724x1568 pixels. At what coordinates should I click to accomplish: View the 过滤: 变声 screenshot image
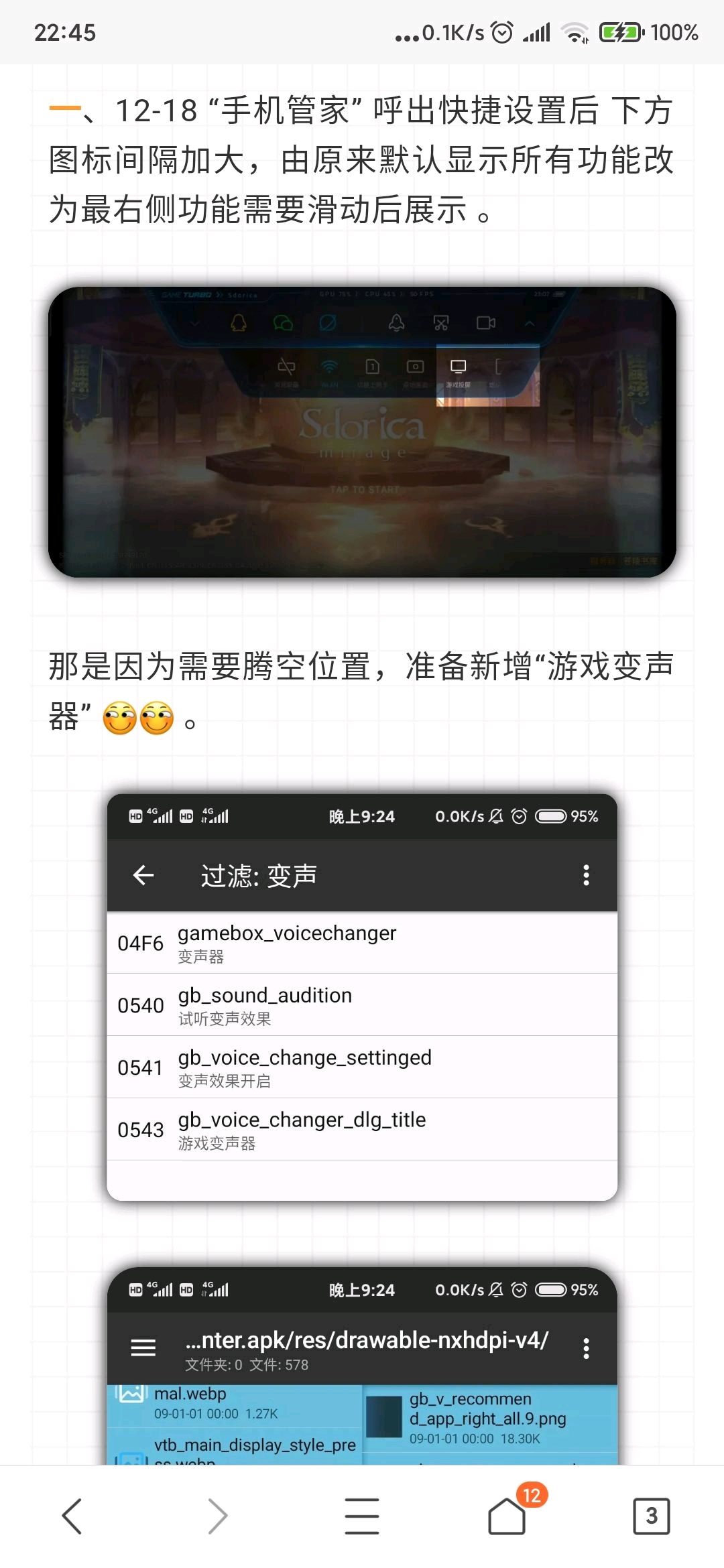pyautogui.click(x=362, y=997)
